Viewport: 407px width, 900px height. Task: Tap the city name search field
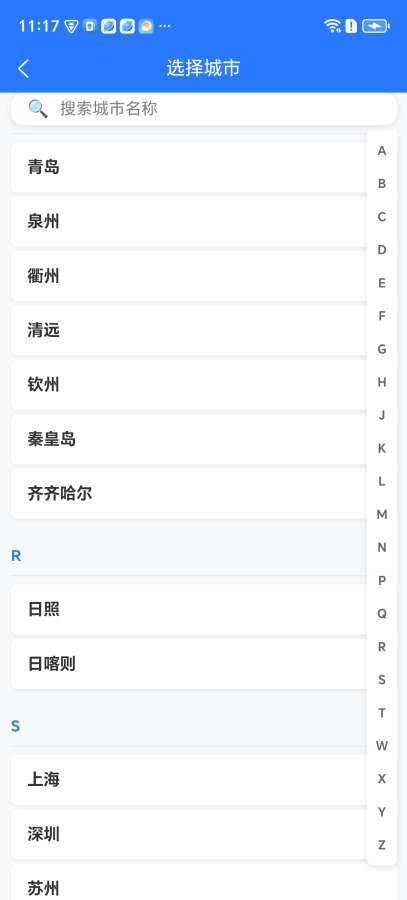click(x=204, y=108)
